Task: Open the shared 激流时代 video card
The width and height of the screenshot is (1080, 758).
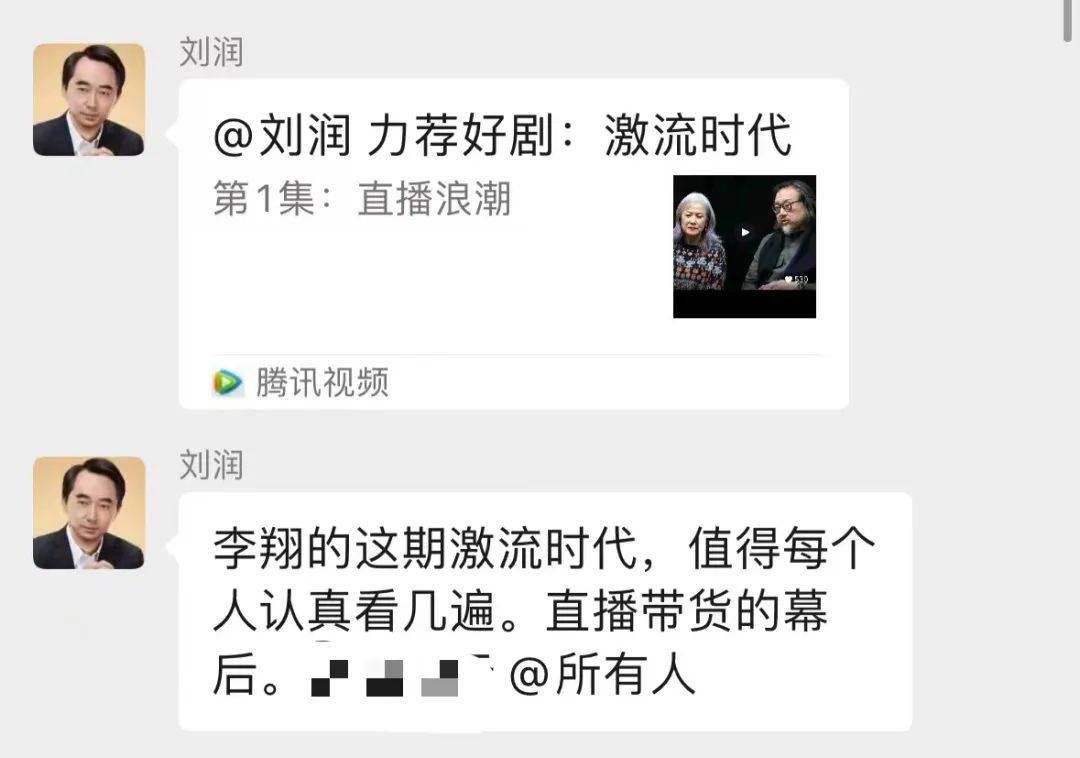Action: point(512,243)
